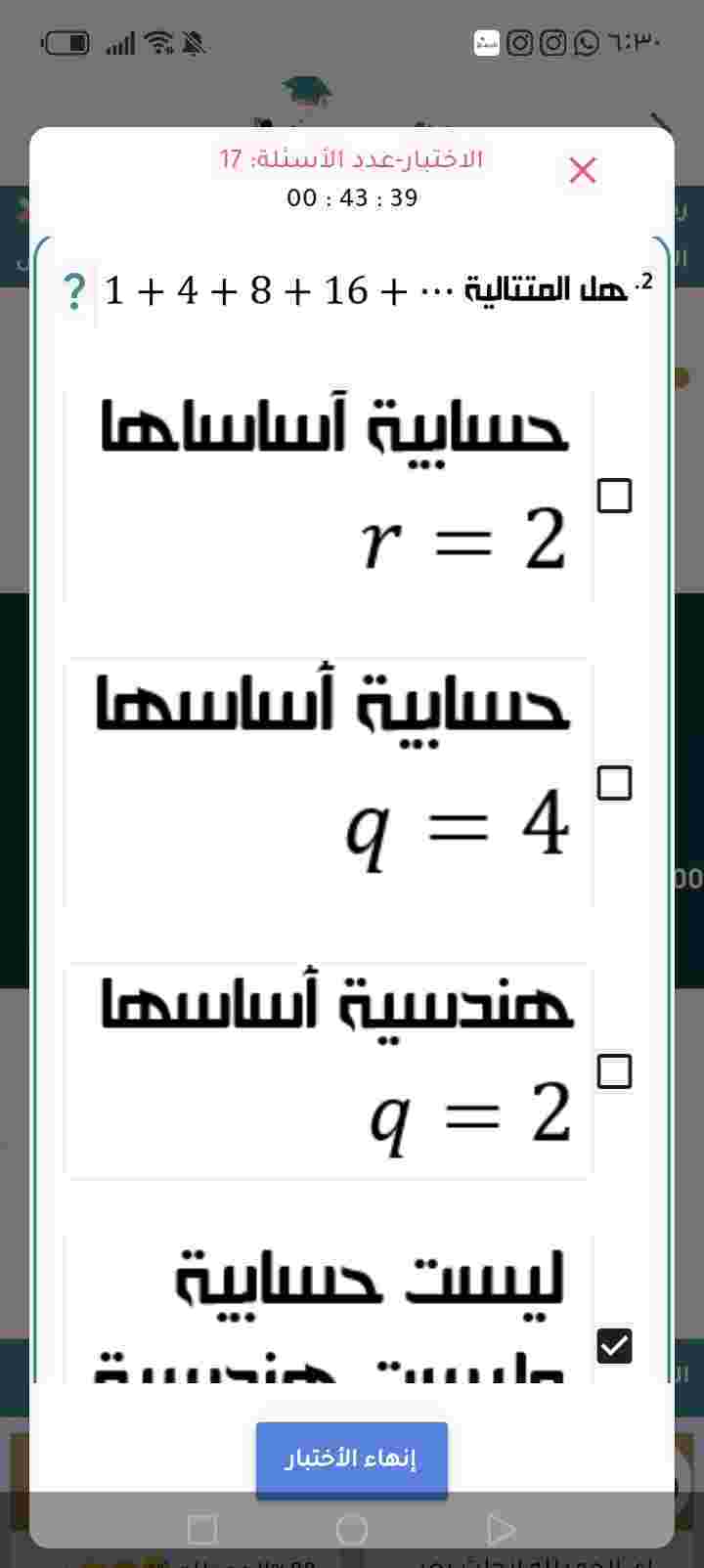This screenshot has height=1568, width=704.
Task: Close the quiz dialog with the X
Action: [583, 170]
